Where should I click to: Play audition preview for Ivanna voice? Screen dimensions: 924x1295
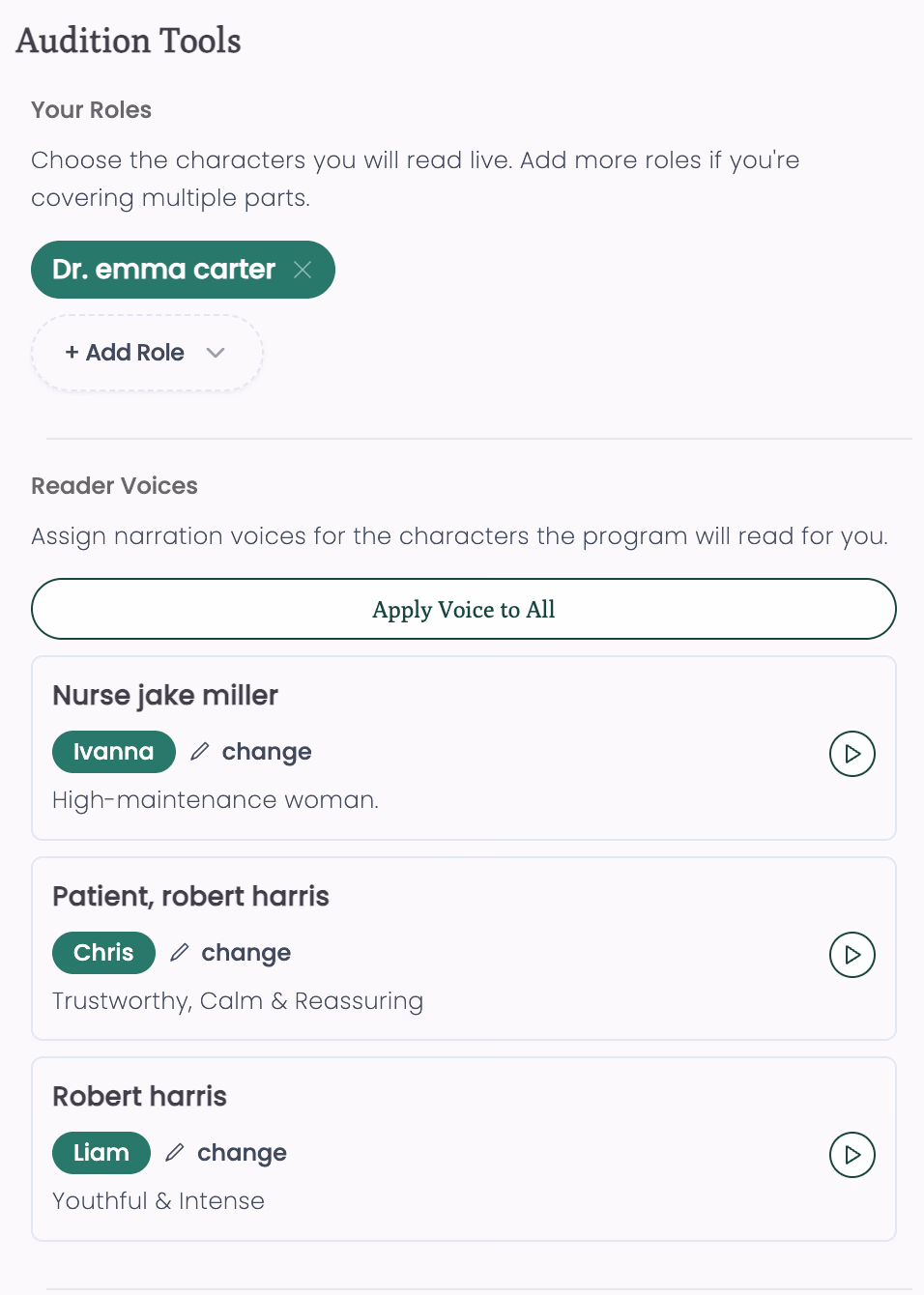[852, 753]
